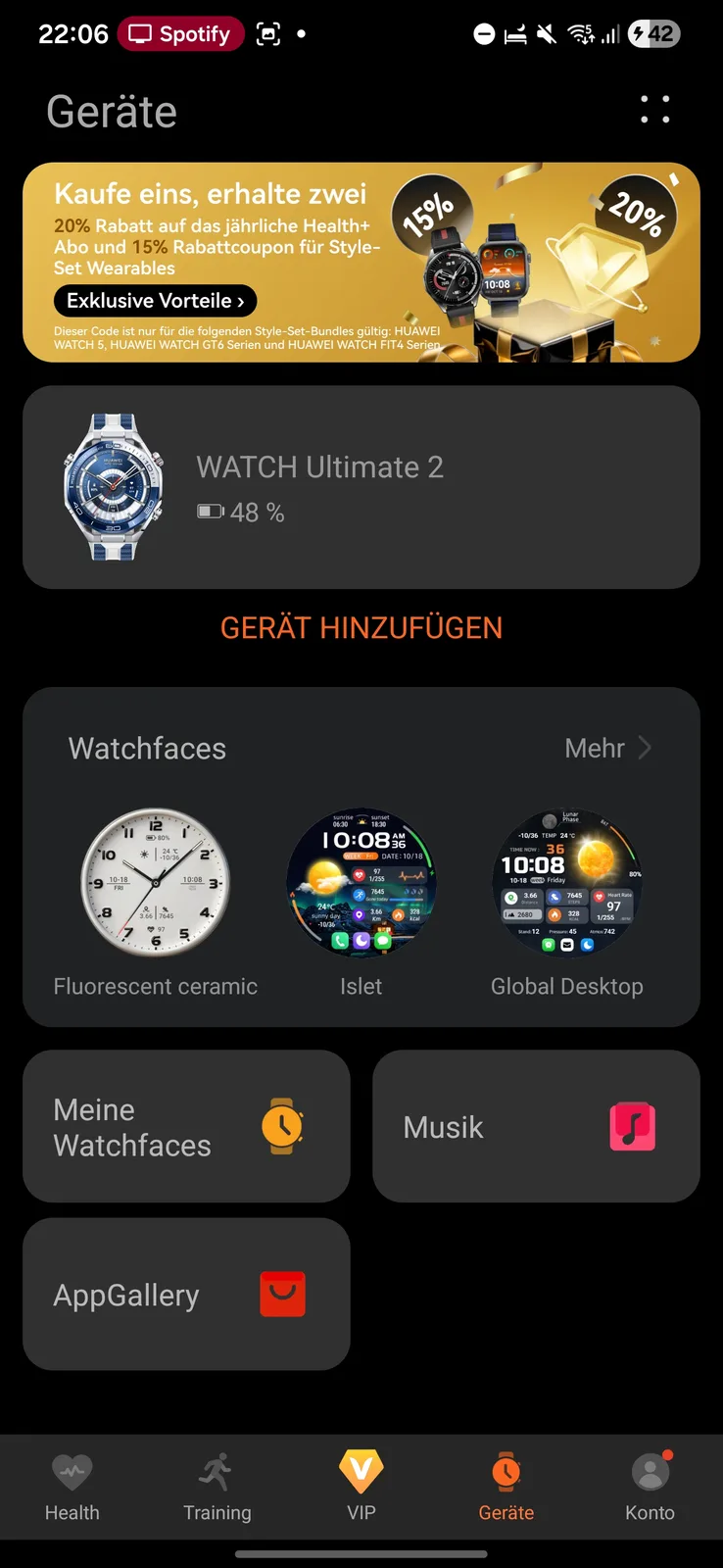723x1568 pixels.
Task: Open Meine Watchfaces
Action: pos(186,1127)
